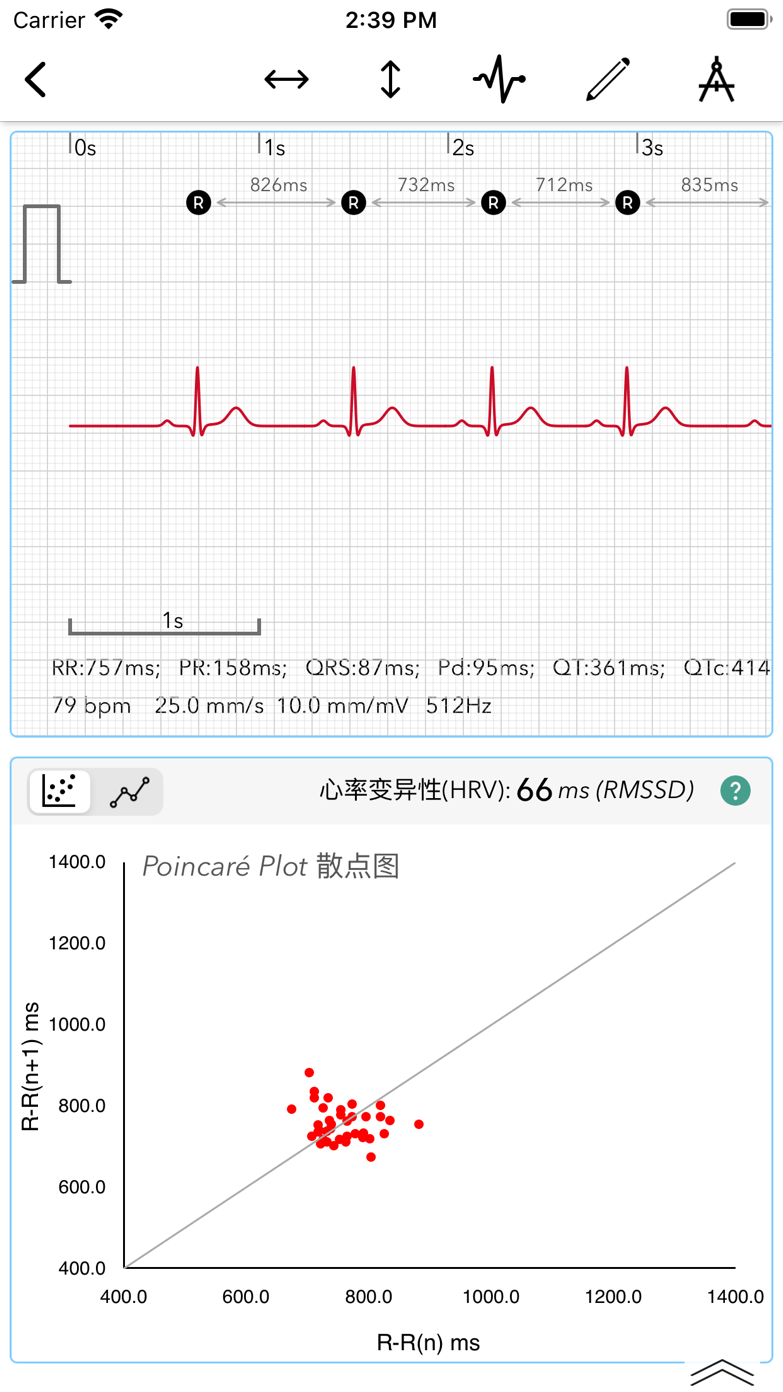Select the R marker before the 826ms interval
Viewport: 783px width, 1392px height.
[198, 203]
